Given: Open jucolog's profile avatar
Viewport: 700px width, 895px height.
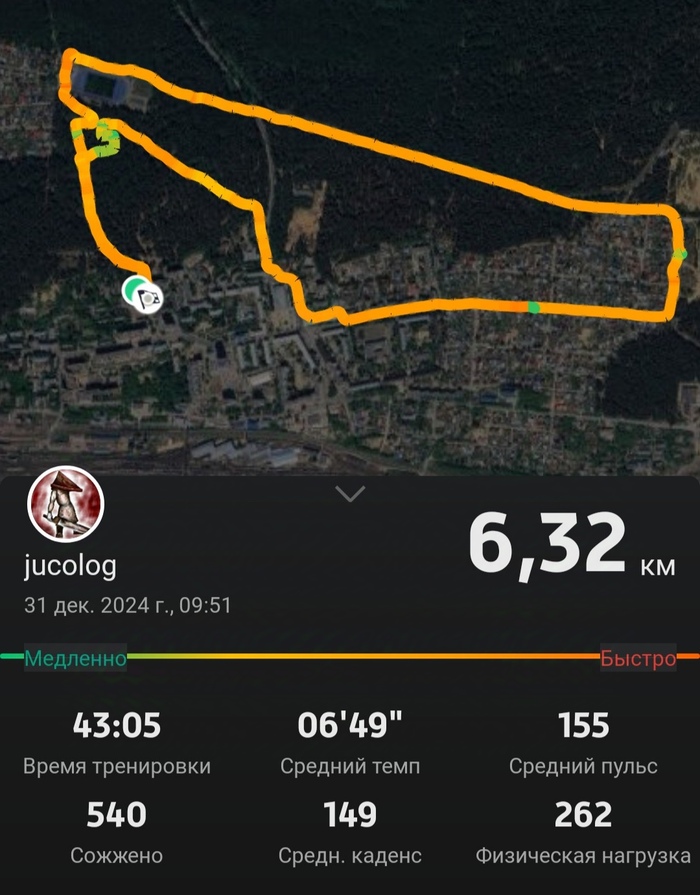Looking at the screenshot, I should 65,503.
